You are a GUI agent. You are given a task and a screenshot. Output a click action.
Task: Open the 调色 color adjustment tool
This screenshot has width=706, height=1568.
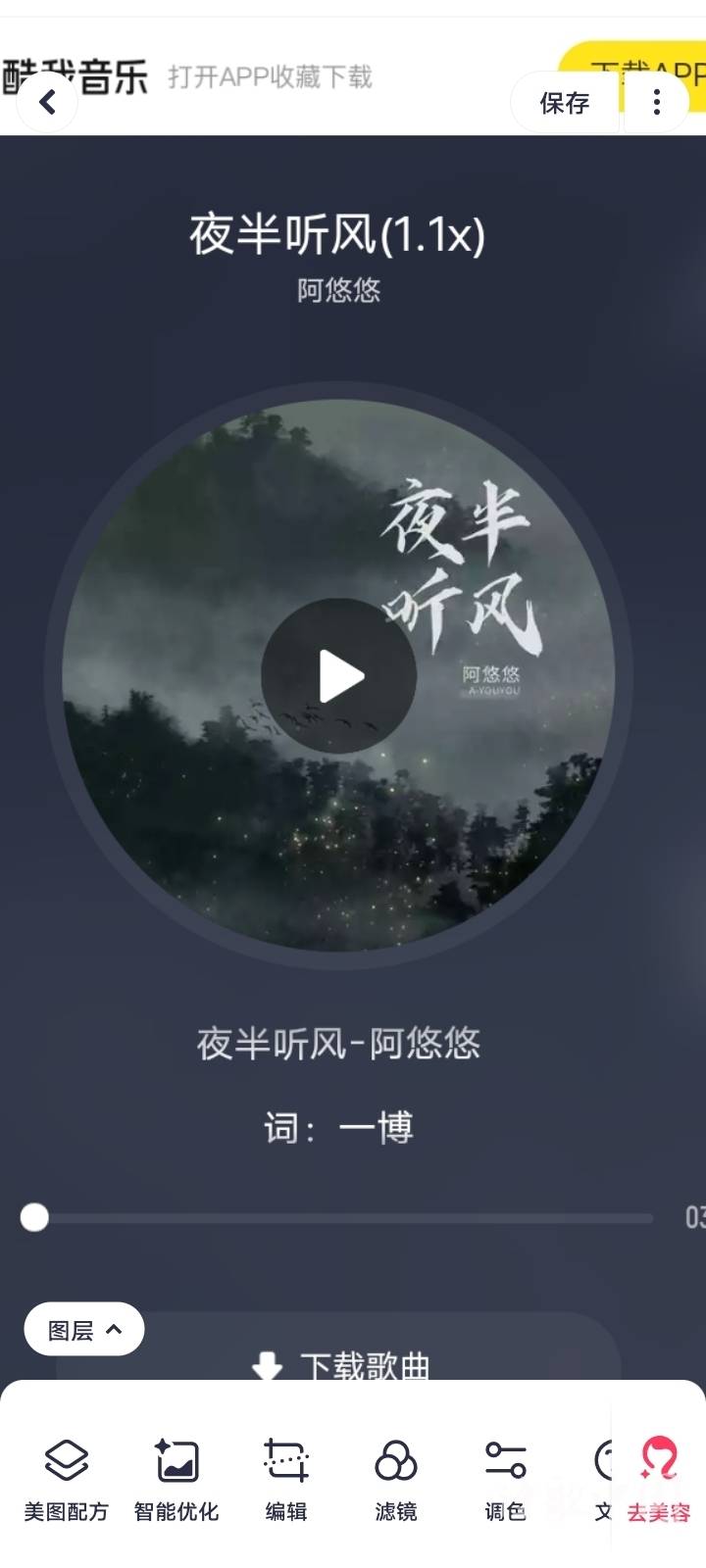506,1479
